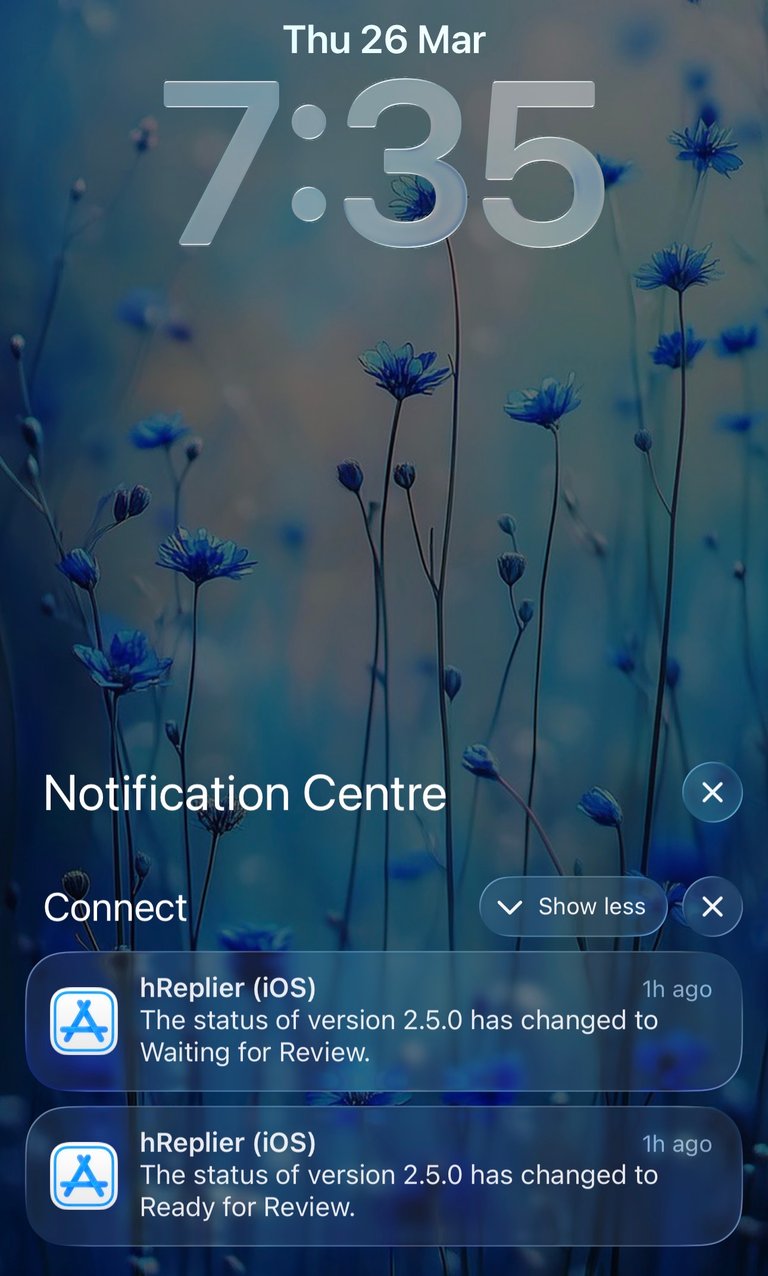Select the Notification Centre heading

pos(245,793)
